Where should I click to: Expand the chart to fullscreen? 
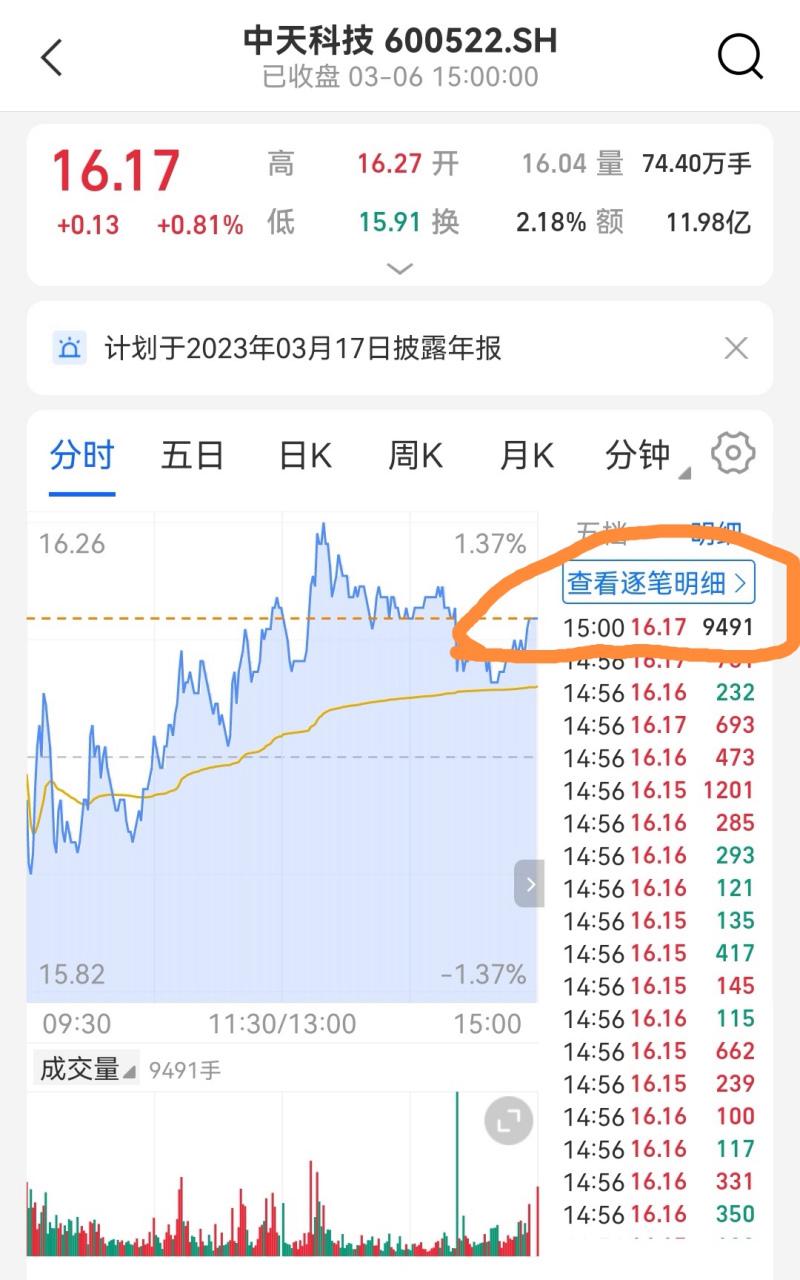click(509, 1122)
